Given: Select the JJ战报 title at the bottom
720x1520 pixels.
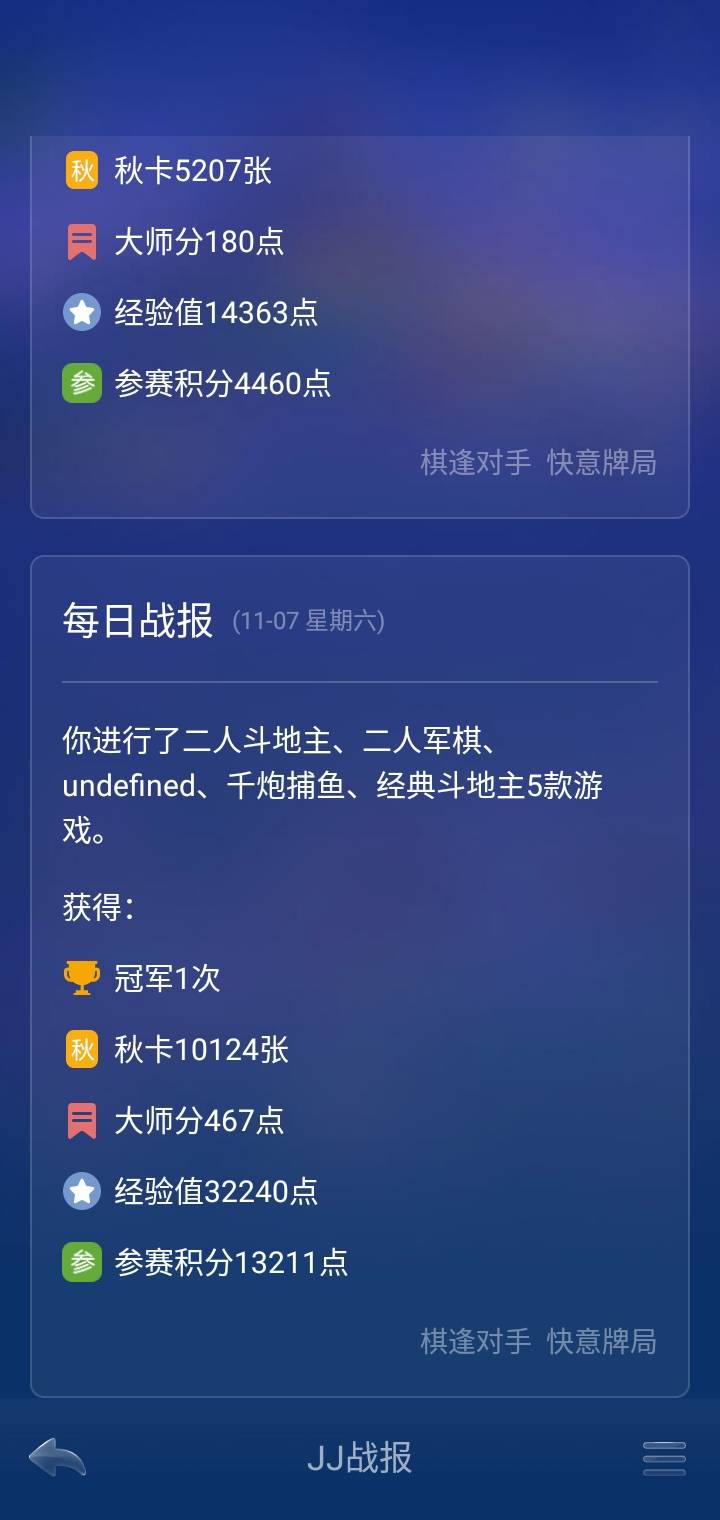Looking at the screenshot, I should click(x=360, y=1458).
